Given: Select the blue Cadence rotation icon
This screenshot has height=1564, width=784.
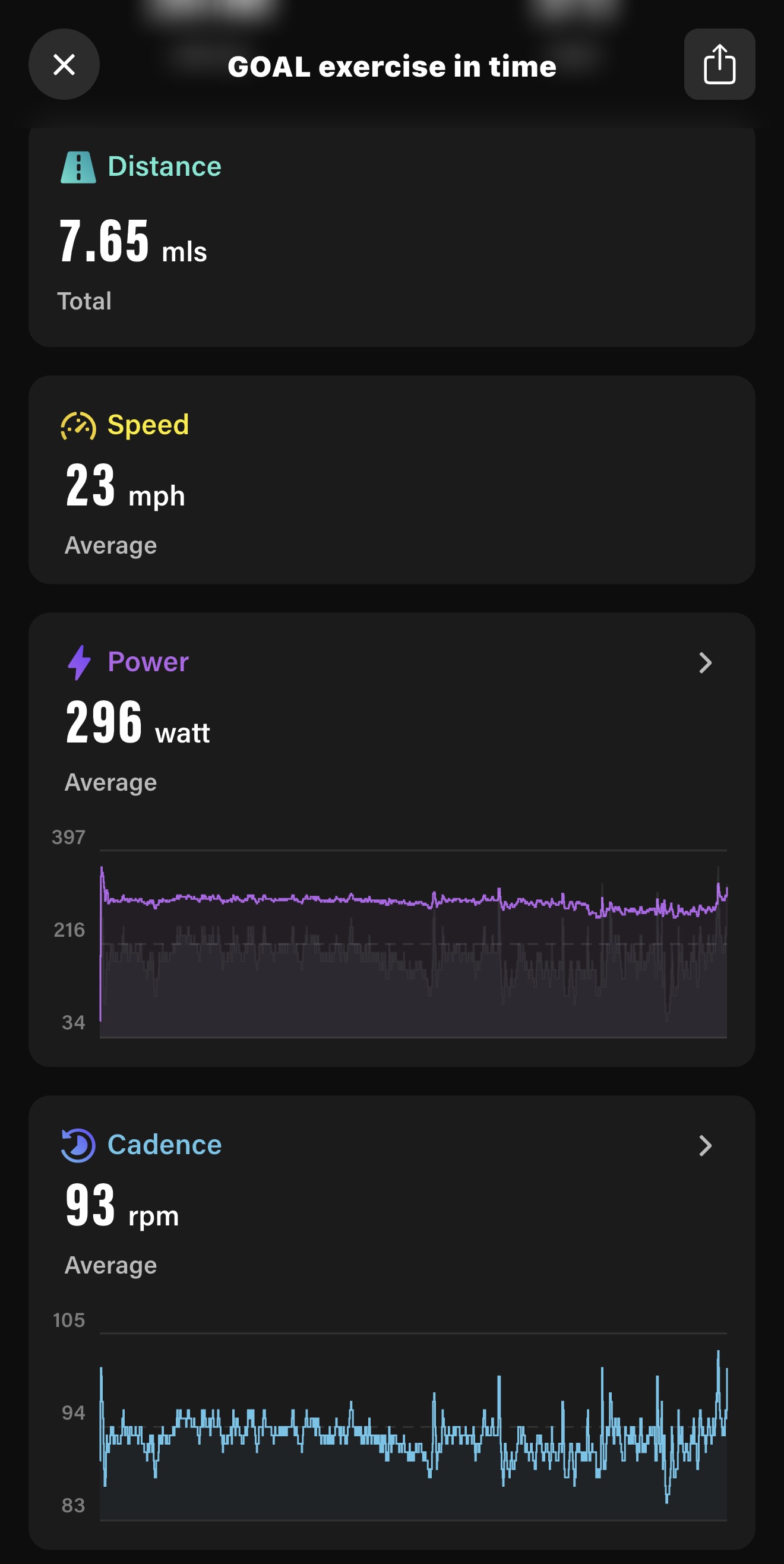Looking at the screenshot, I should (77, 1146).
